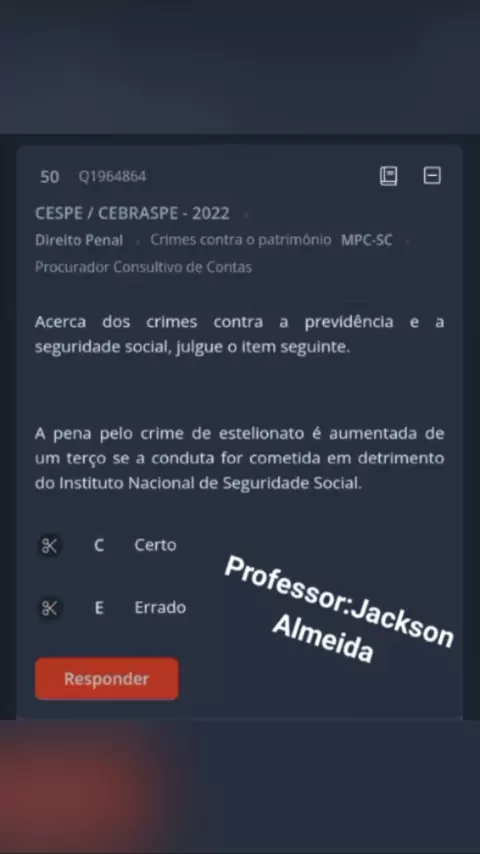Open the notebook icon for question Q1964864
480x854 pixels.
[388, 176]
